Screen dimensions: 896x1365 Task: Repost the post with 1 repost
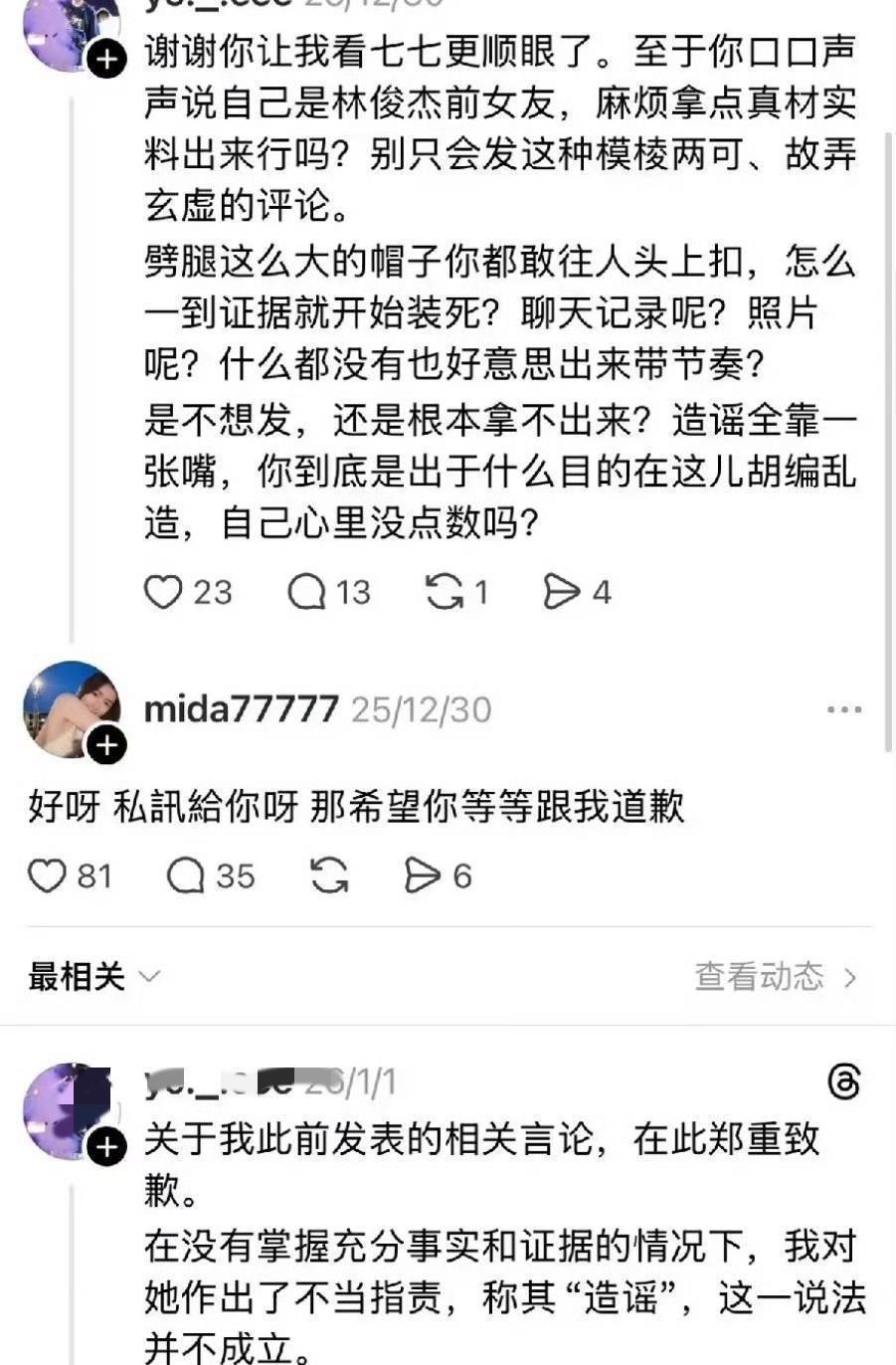pyautogui.click(x=445, y=593)
